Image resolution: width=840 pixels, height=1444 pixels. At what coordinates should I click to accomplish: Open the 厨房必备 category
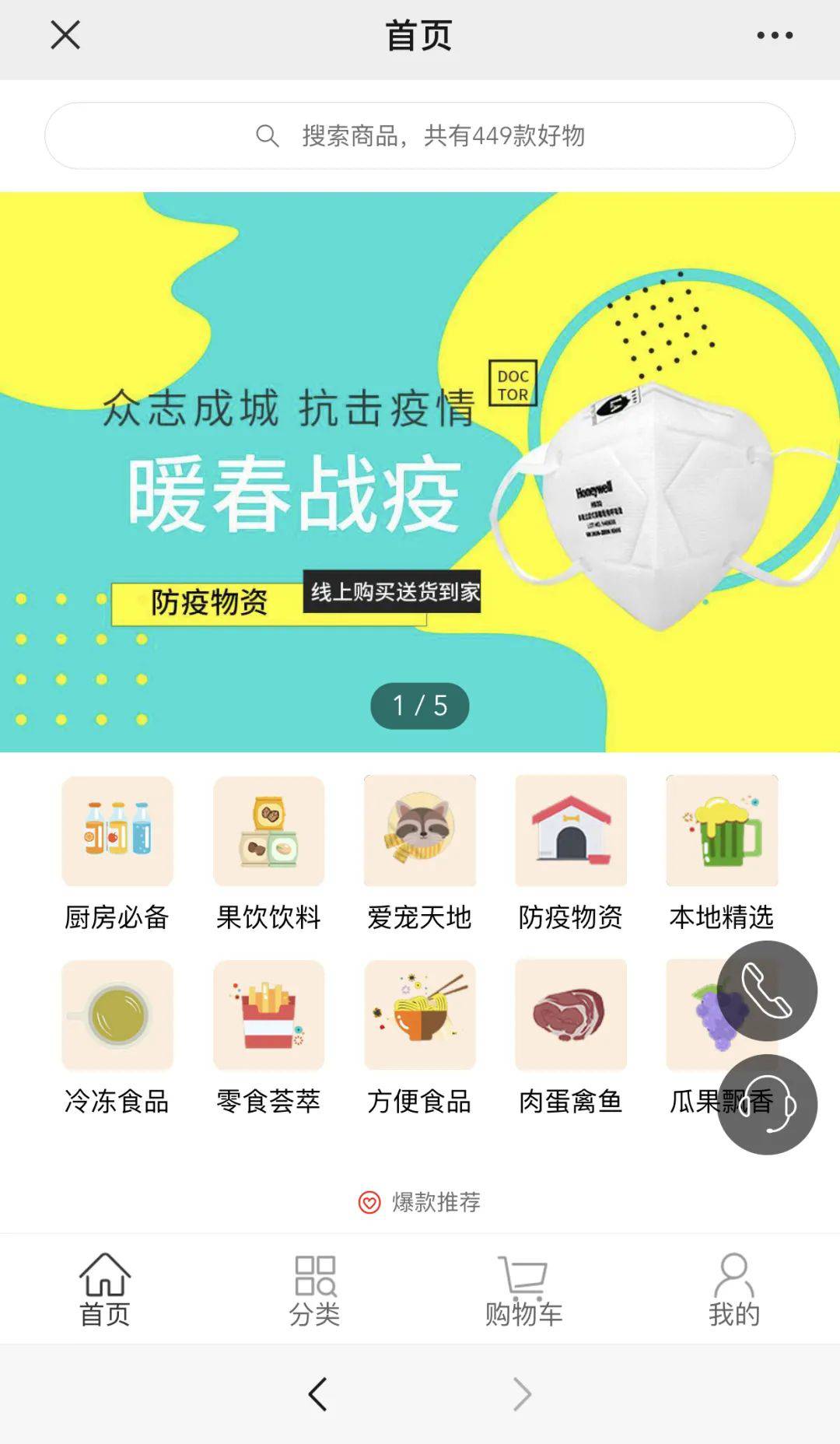(x=117, y=831)
